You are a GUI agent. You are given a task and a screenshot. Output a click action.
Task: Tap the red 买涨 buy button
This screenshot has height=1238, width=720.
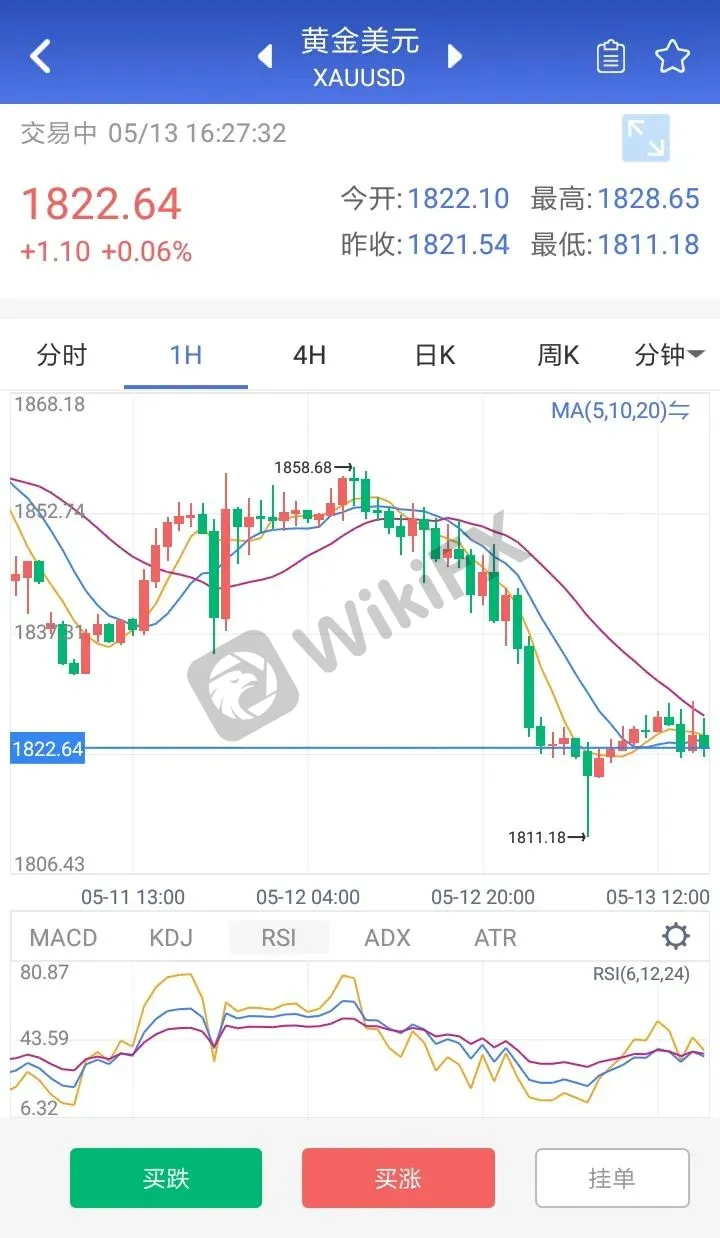tap(398, 1178)
